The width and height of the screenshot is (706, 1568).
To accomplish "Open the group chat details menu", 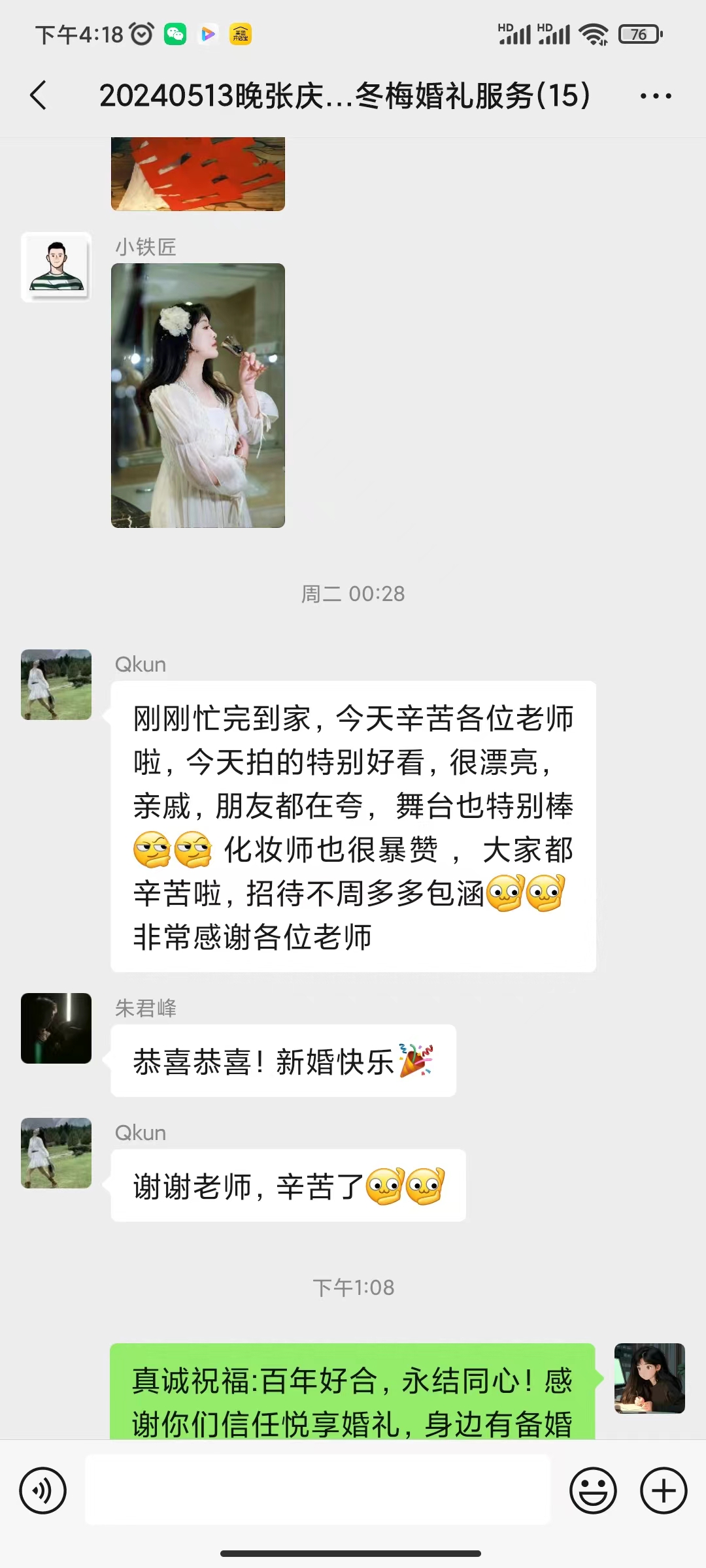I will tap(656, 96).
